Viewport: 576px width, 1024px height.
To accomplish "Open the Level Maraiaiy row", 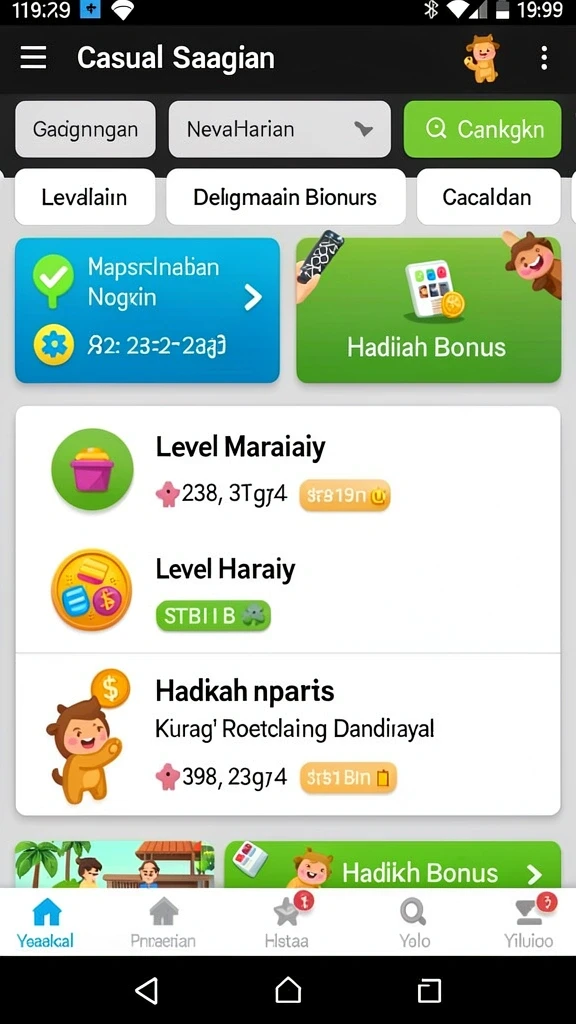I will tap(288, 470).
